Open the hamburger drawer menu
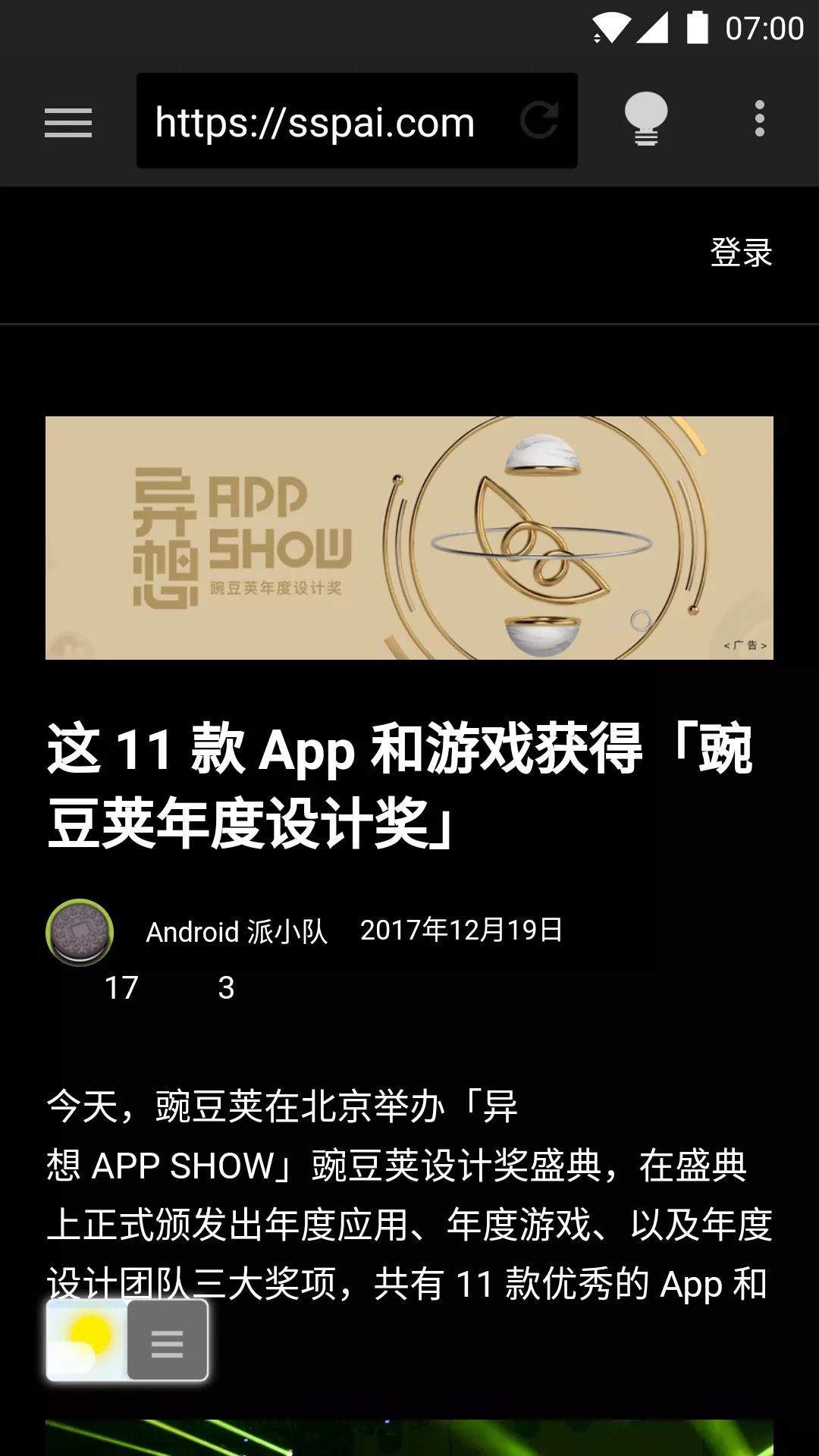Image resolution: width=819 pixels, height=1456 pixels. 68,122
